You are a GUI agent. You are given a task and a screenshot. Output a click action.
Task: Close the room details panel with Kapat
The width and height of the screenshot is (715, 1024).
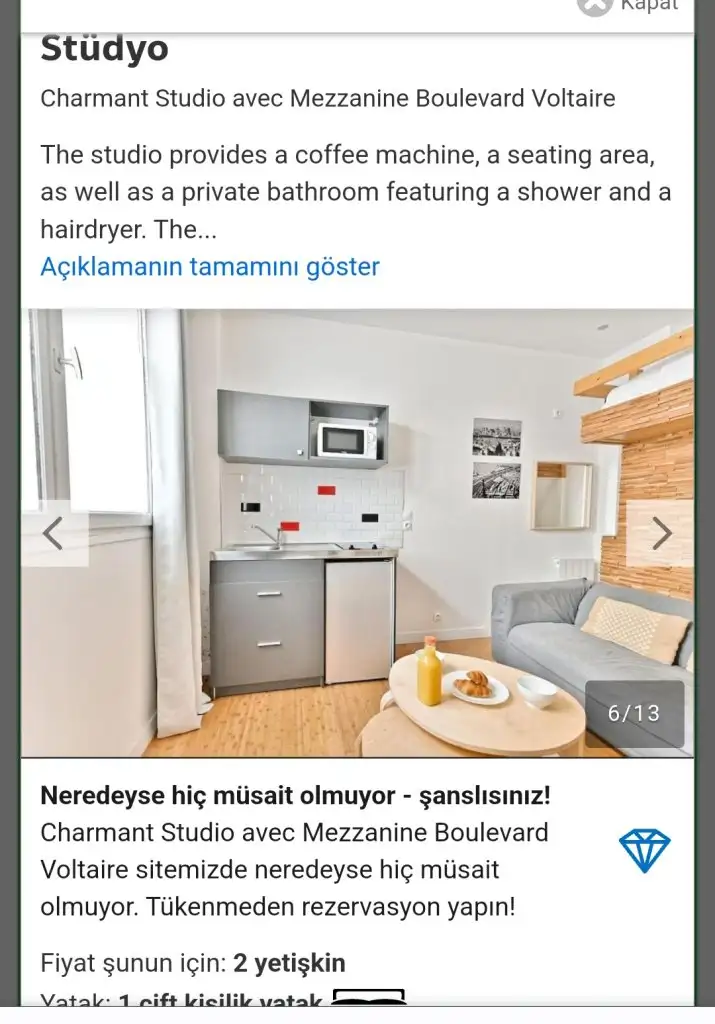[630, 6]
